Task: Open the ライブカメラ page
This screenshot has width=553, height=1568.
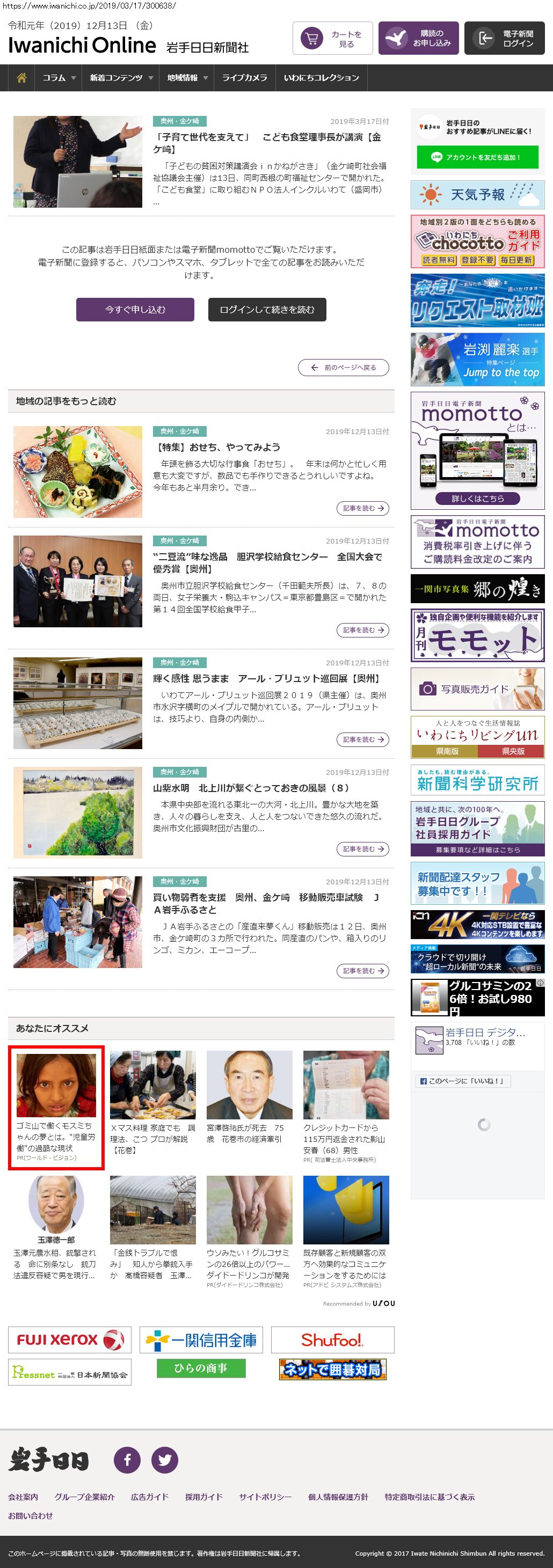Action: coord(244,78)
